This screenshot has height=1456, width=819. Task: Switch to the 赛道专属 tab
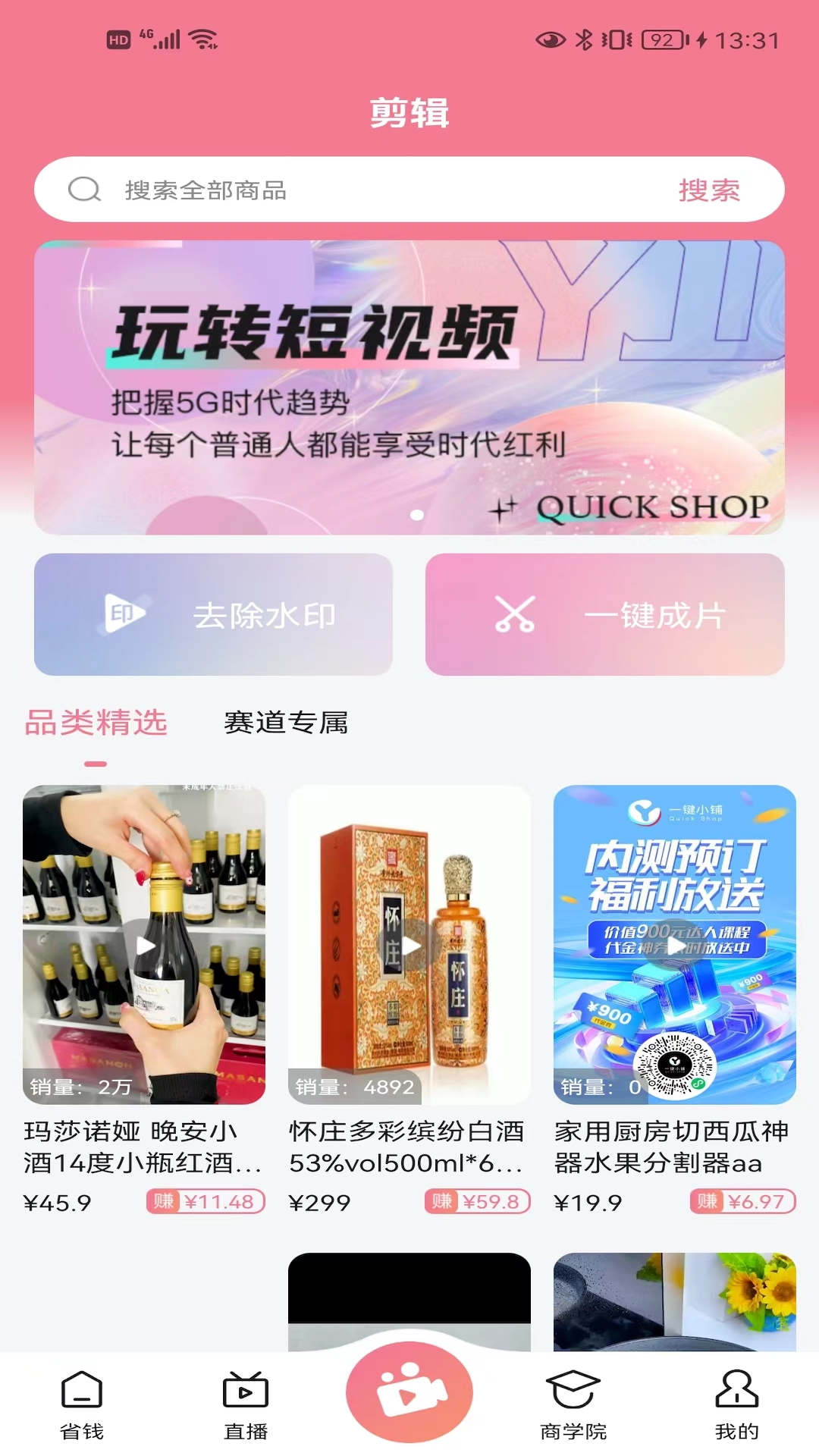[287, 724]
